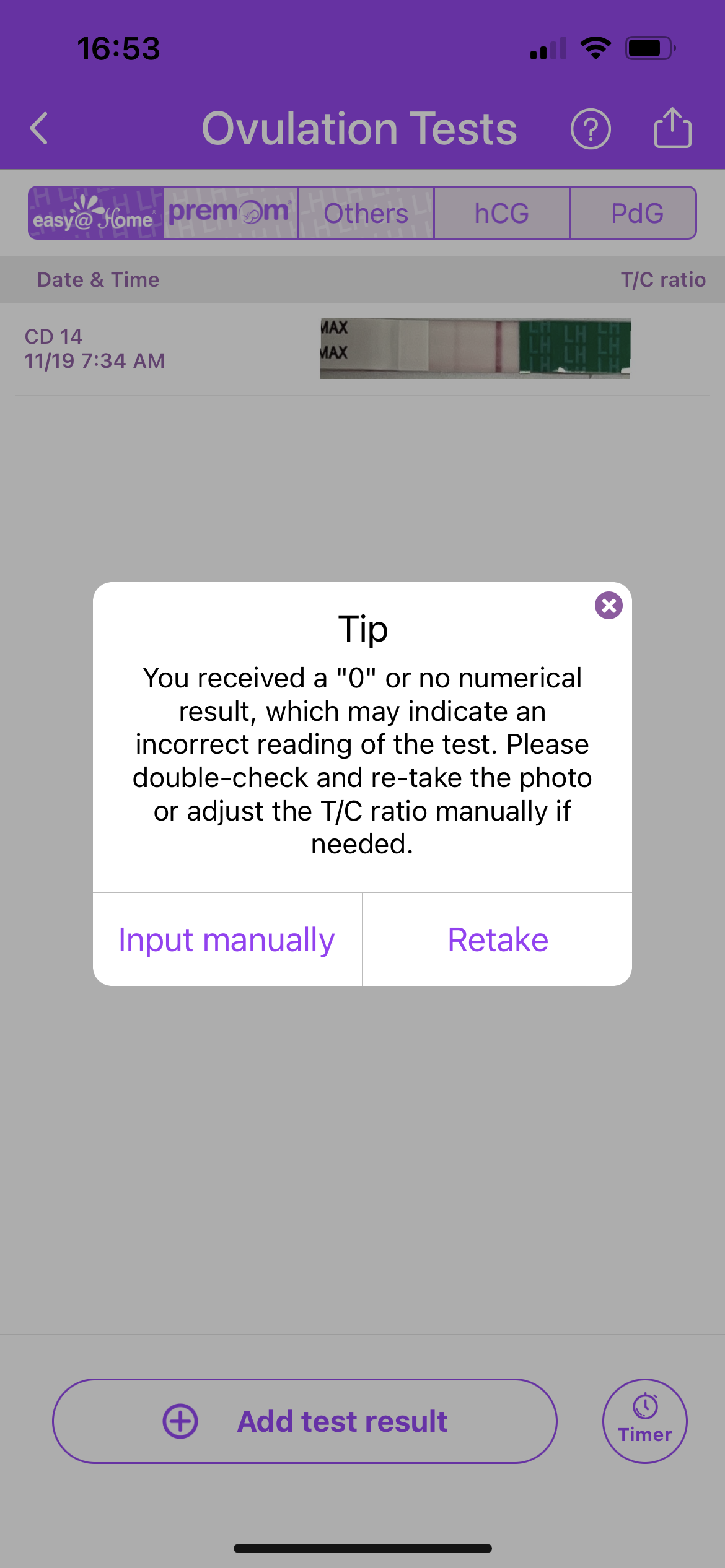
Task: Retake the test photo
Action: pos(498,939)
